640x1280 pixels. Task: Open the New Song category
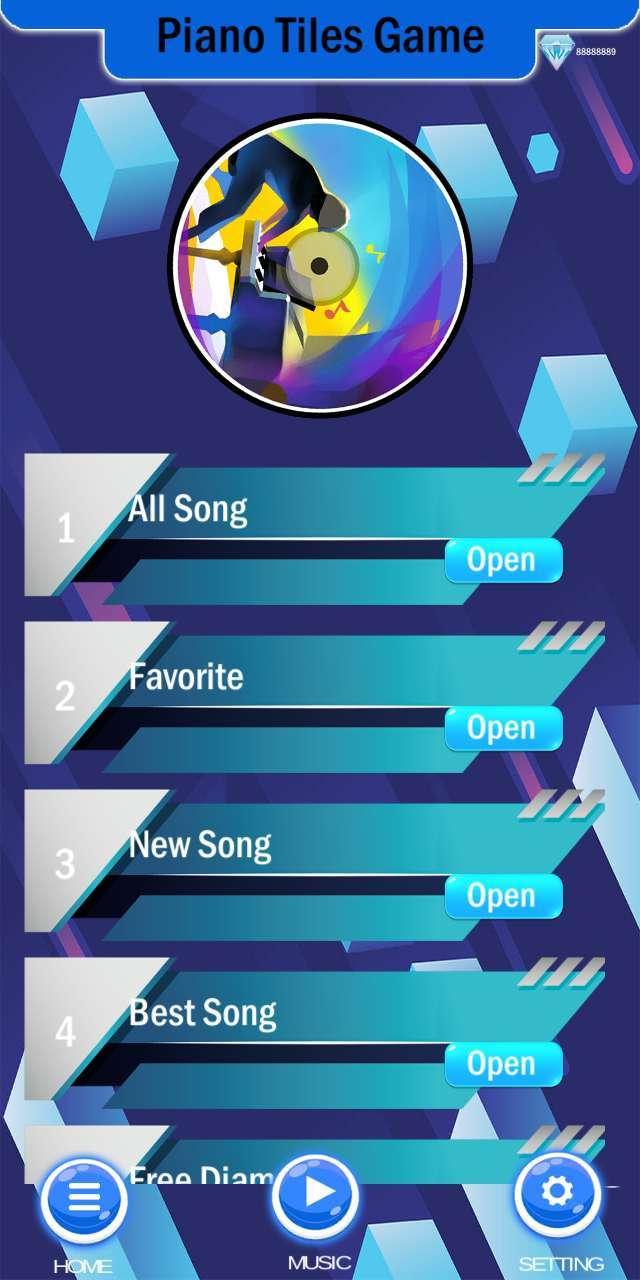pyautogui.click(x=503, y=896)
